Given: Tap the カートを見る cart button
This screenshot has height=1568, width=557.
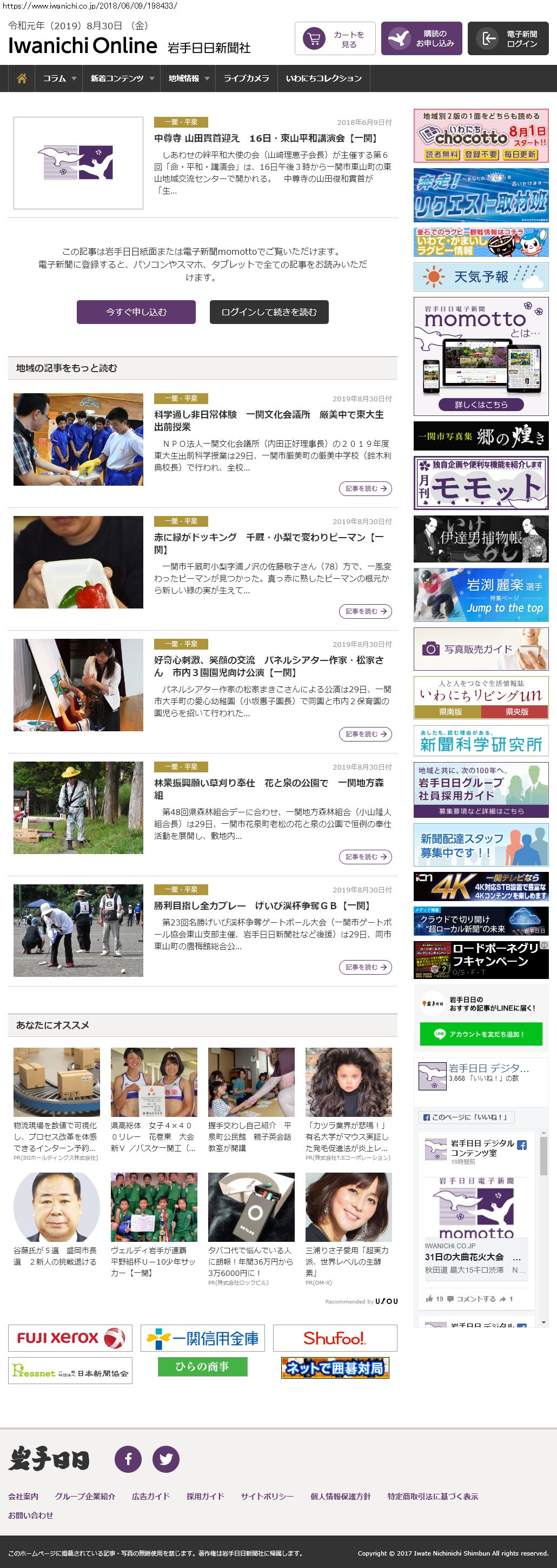Looking at the screenshot, I should pyautogui.click(x=335, y=39).
